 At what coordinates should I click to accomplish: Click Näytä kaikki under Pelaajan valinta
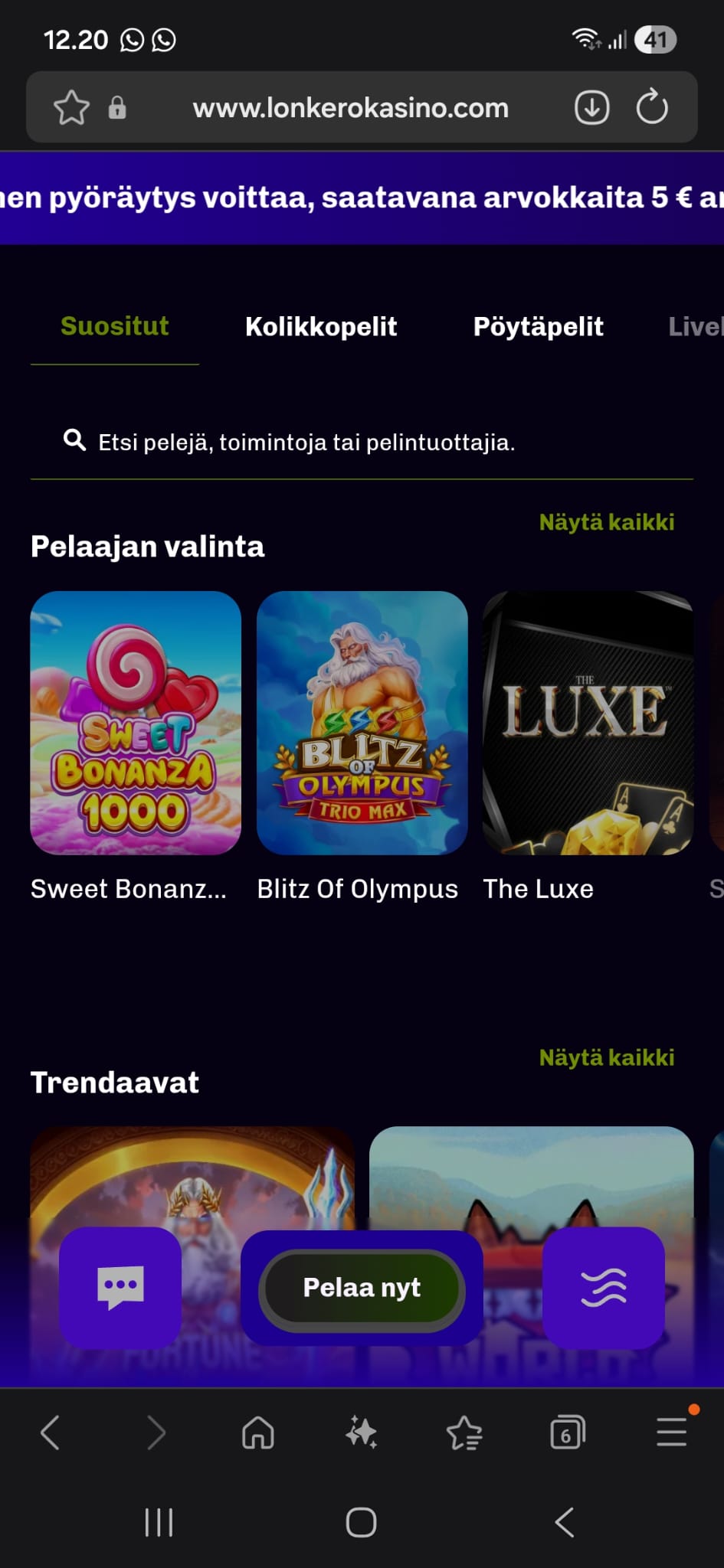(608, 522)
